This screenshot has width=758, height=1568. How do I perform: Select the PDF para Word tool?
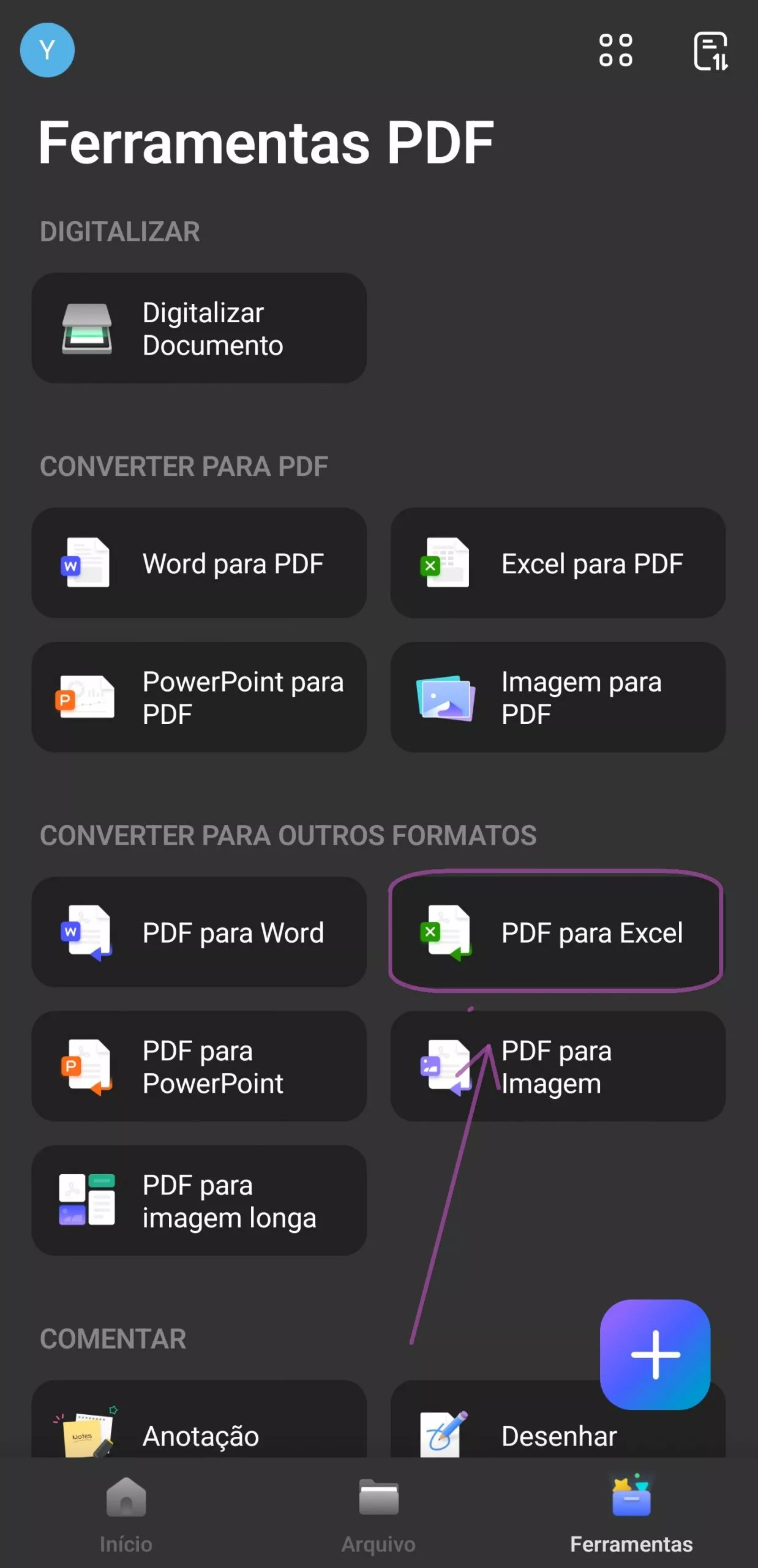click(x=199, y=932)
